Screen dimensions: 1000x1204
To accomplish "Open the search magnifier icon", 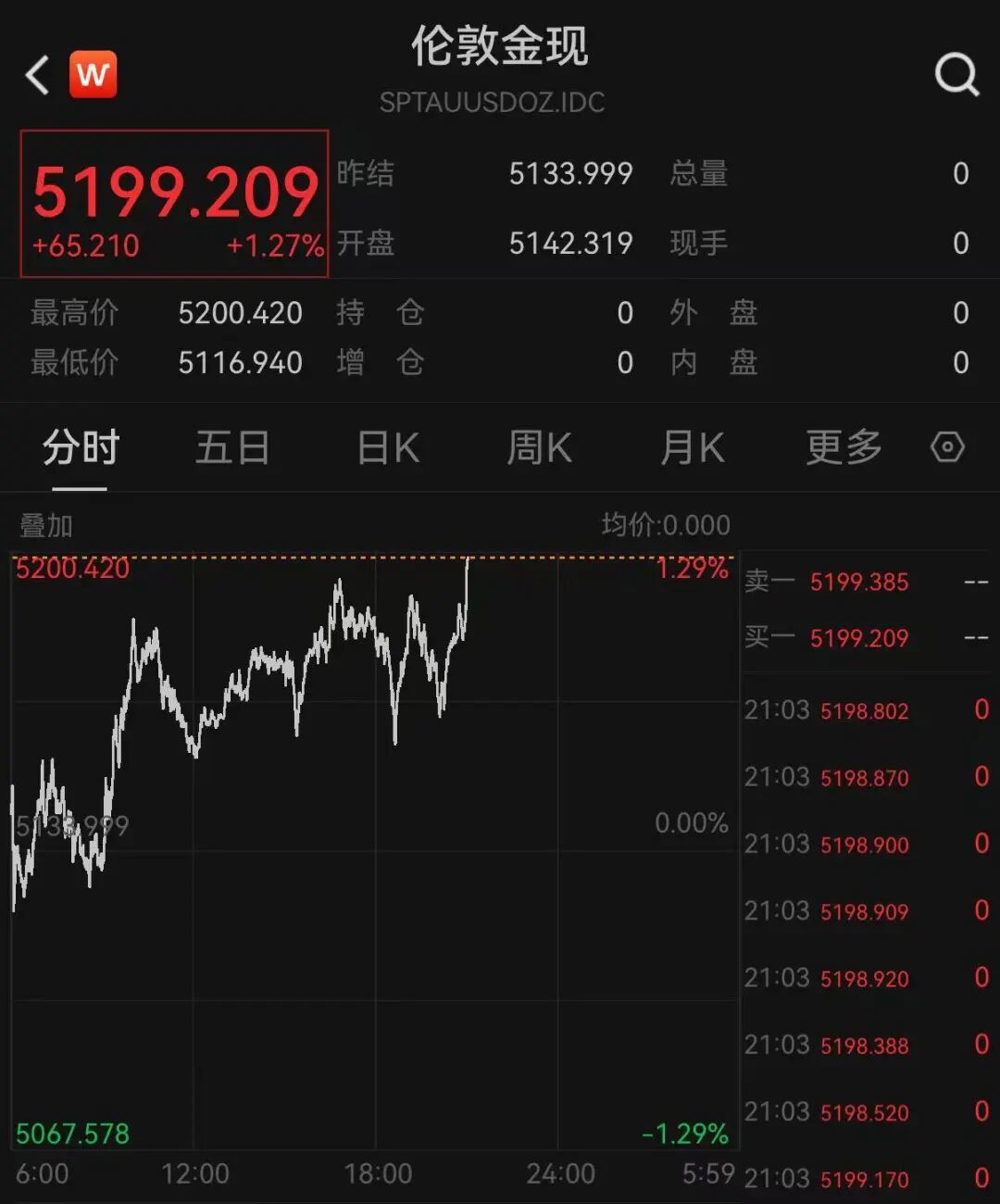I will click(956, 74).
